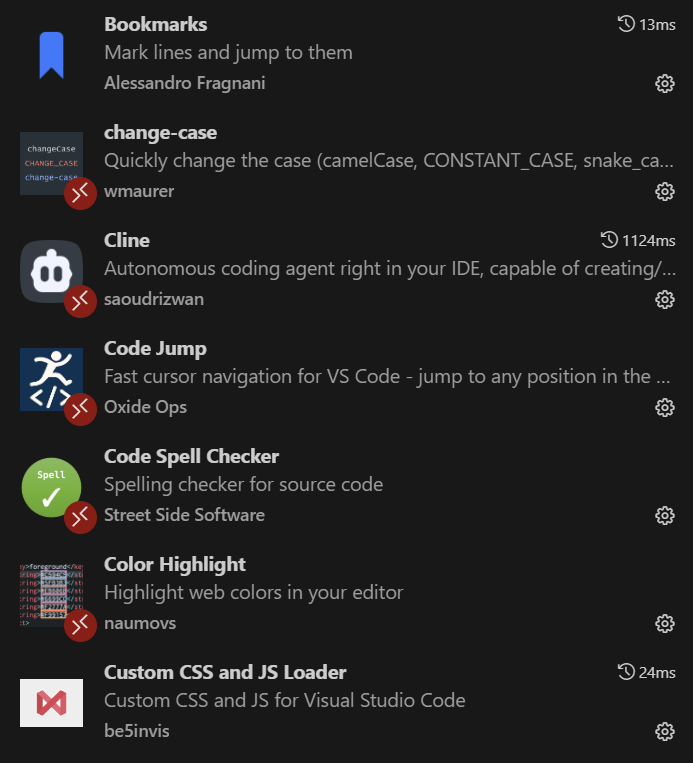Open manage gear for Bookmarks
This screenshot has width=693, height=763.
664,84
